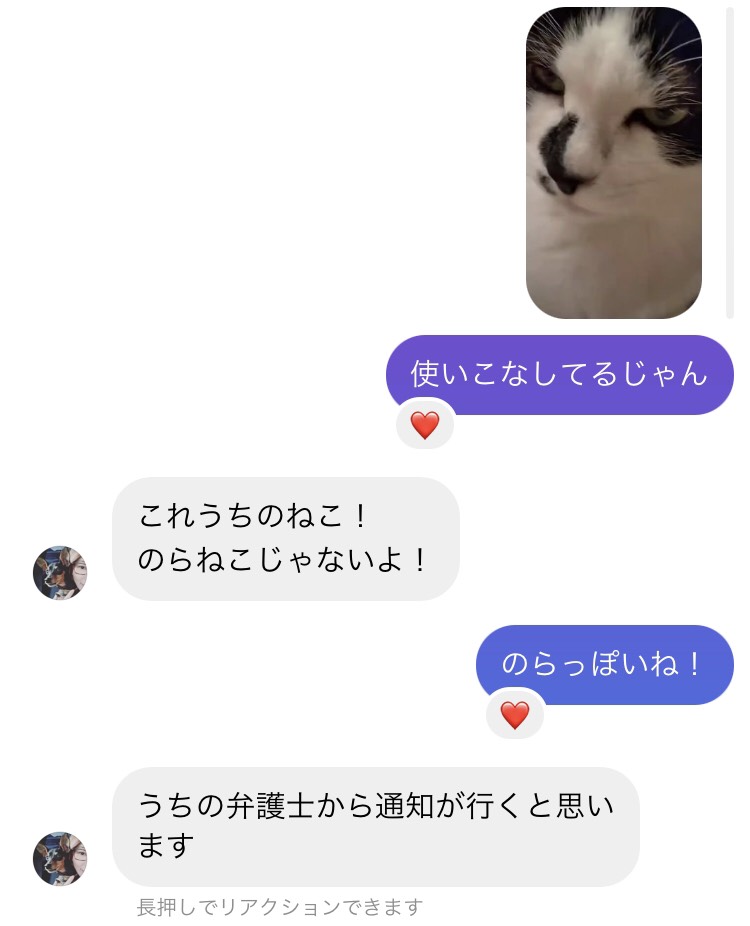Viewport: 750px width, 926px height.
Task: Open sender's avatar beside これうちのねこ message
Action: click(x=60, y=573)
